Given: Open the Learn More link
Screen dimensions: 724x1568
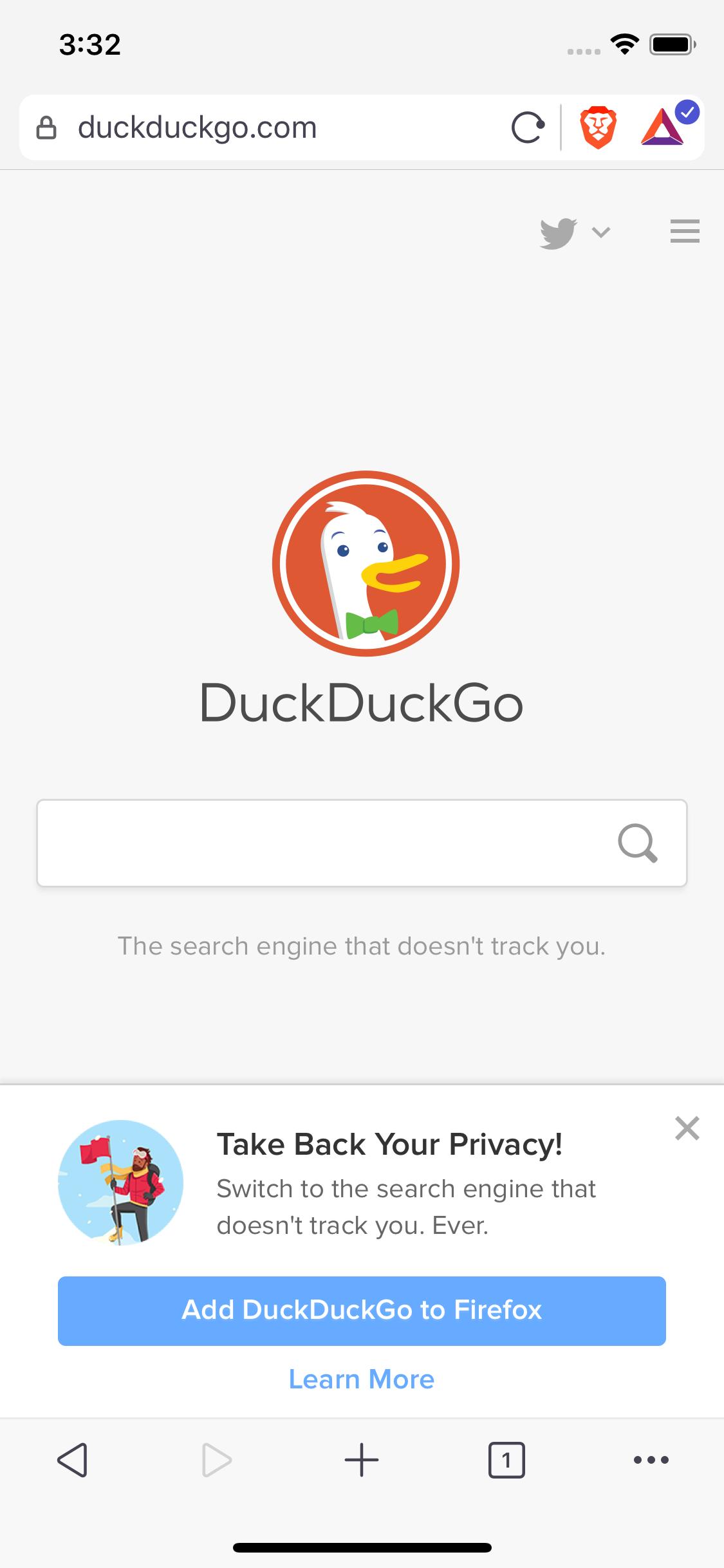Looking at the screenshot, I should point(362,1379).
